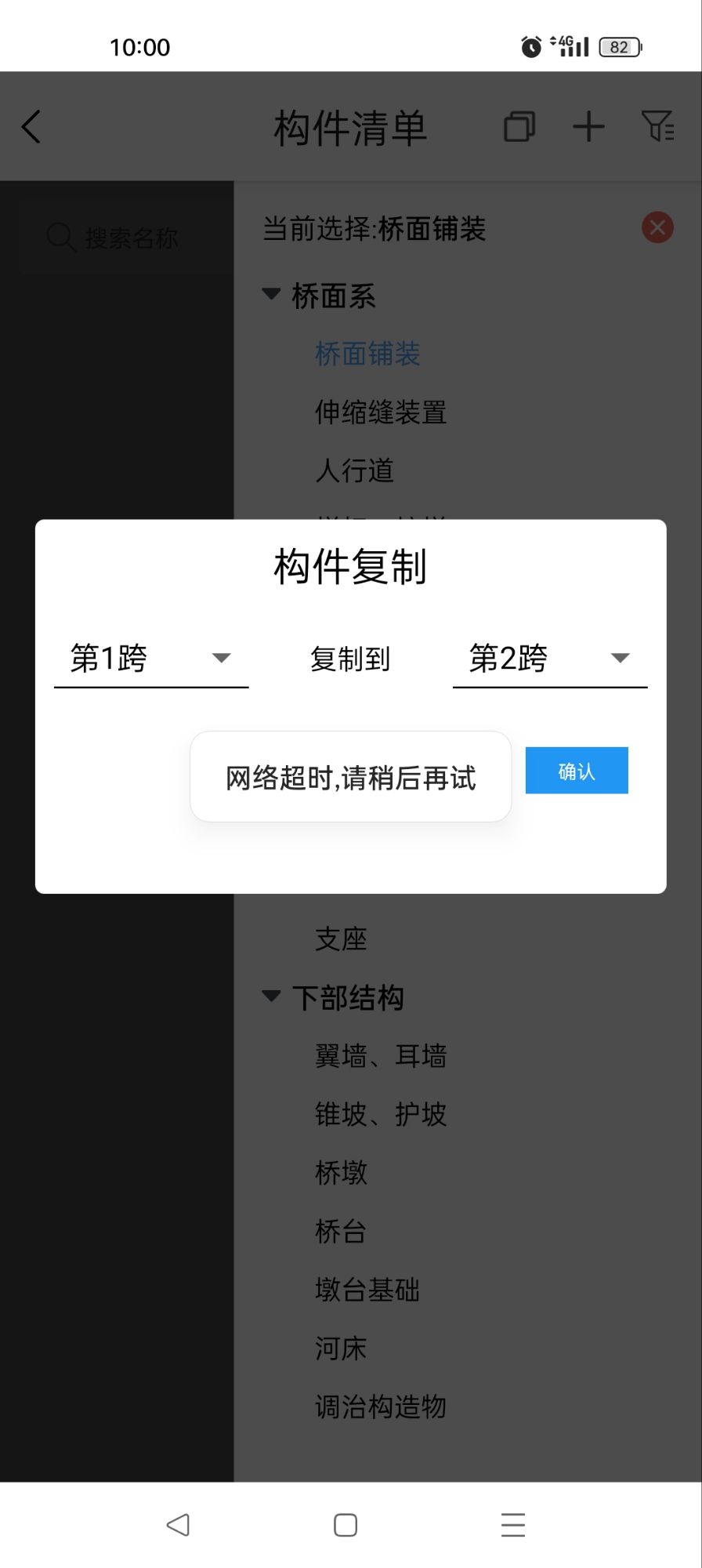Open the filter icon in toolbar
702x1568 pixels.
point(657,126)
